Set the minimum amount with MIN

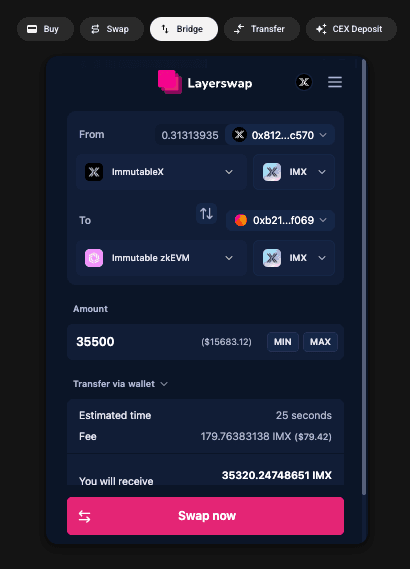click(283, 342)
